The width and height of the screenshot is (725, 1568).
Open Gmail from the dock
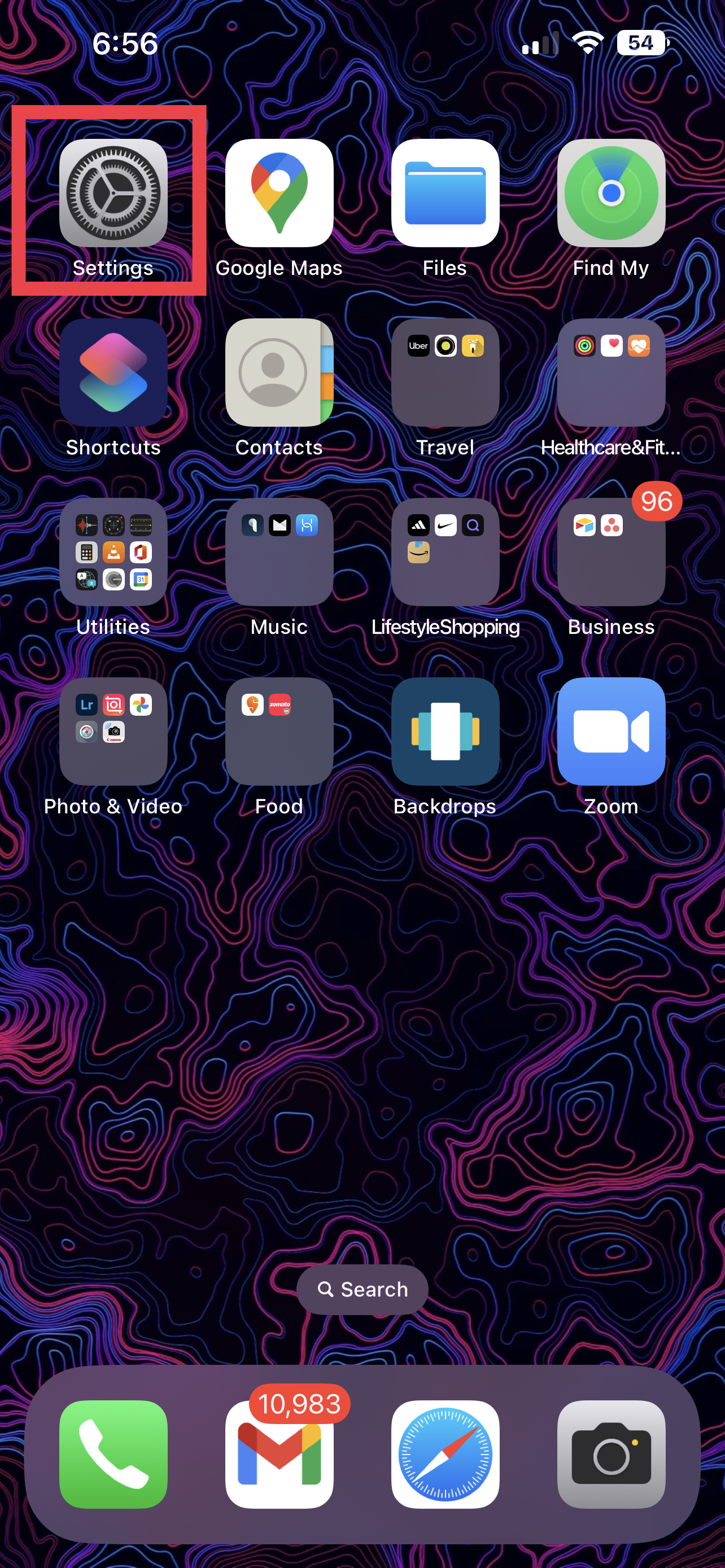coord(279,1455)
